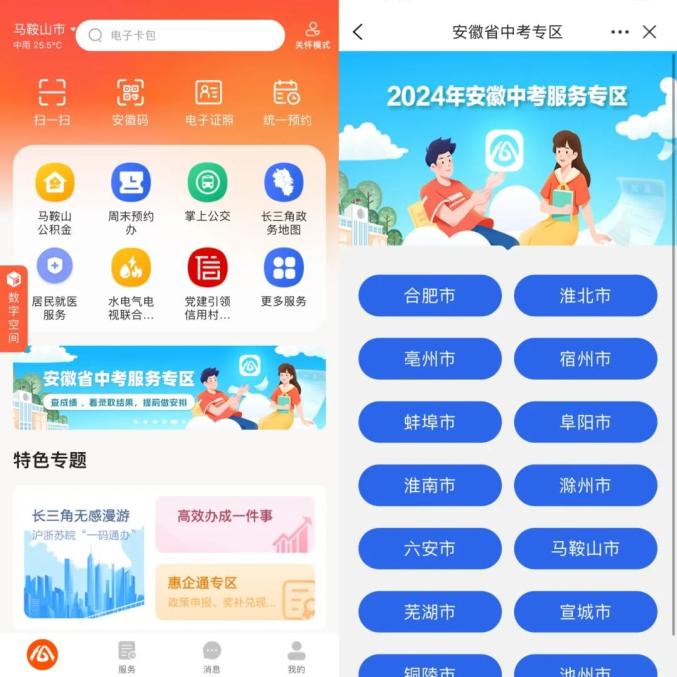Open 马鞍山公积金 service
Screen dimensions: 677x677
tap(54, 199)
